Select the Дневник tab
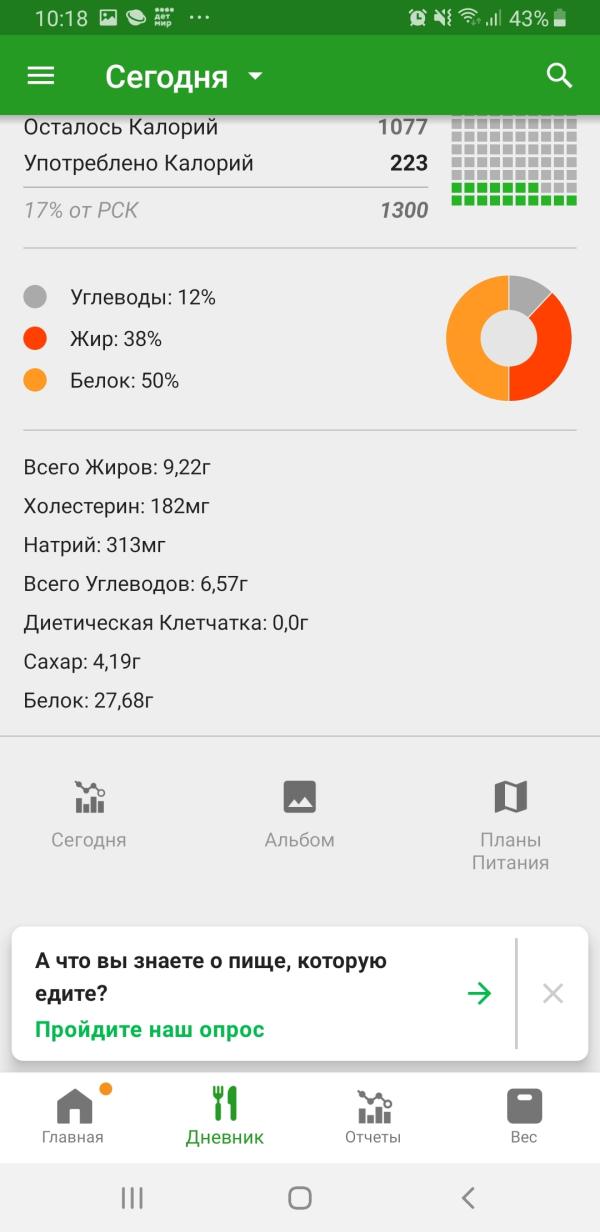The height and width of the screenshot is (1232, 600). (x=225, y=1116)
